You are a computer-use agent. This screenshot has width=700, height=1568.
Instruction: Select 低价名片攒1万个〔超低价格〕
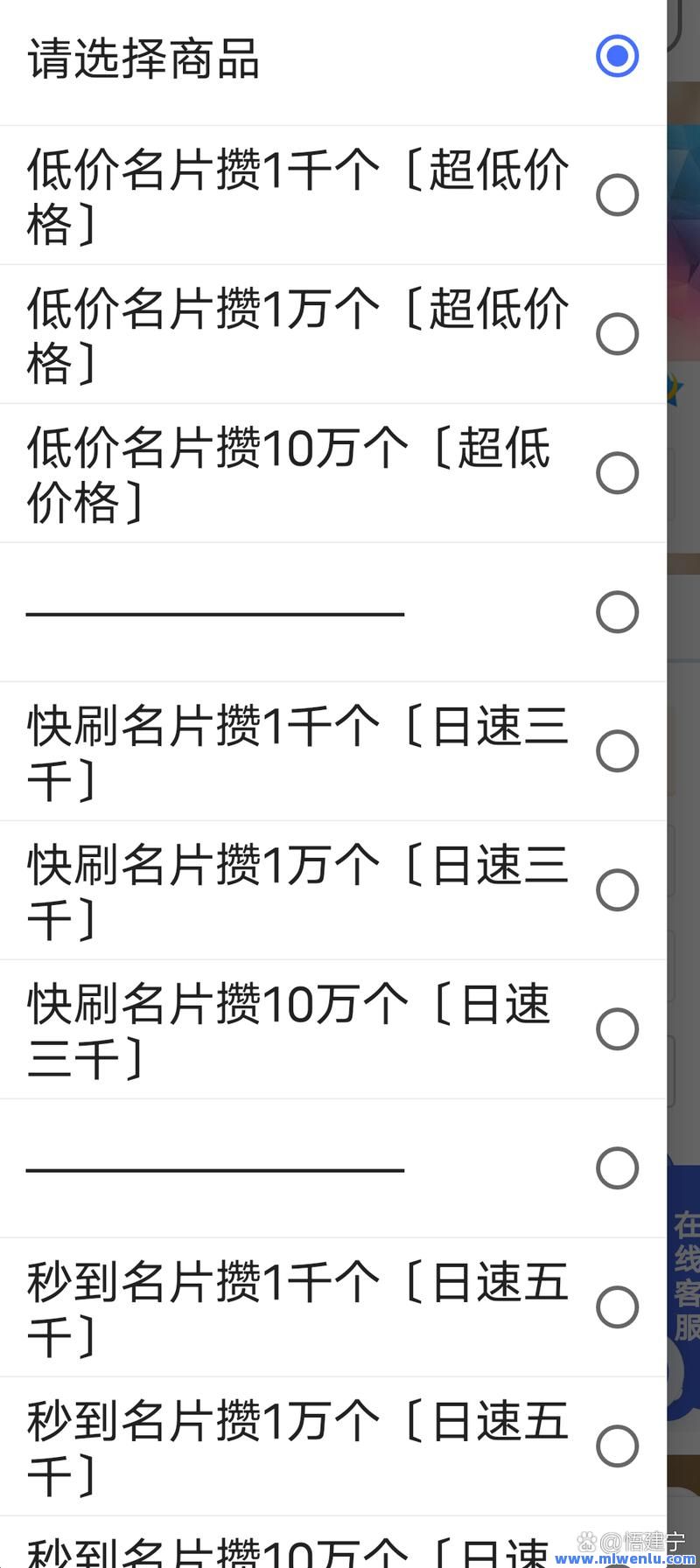(617, 333)
